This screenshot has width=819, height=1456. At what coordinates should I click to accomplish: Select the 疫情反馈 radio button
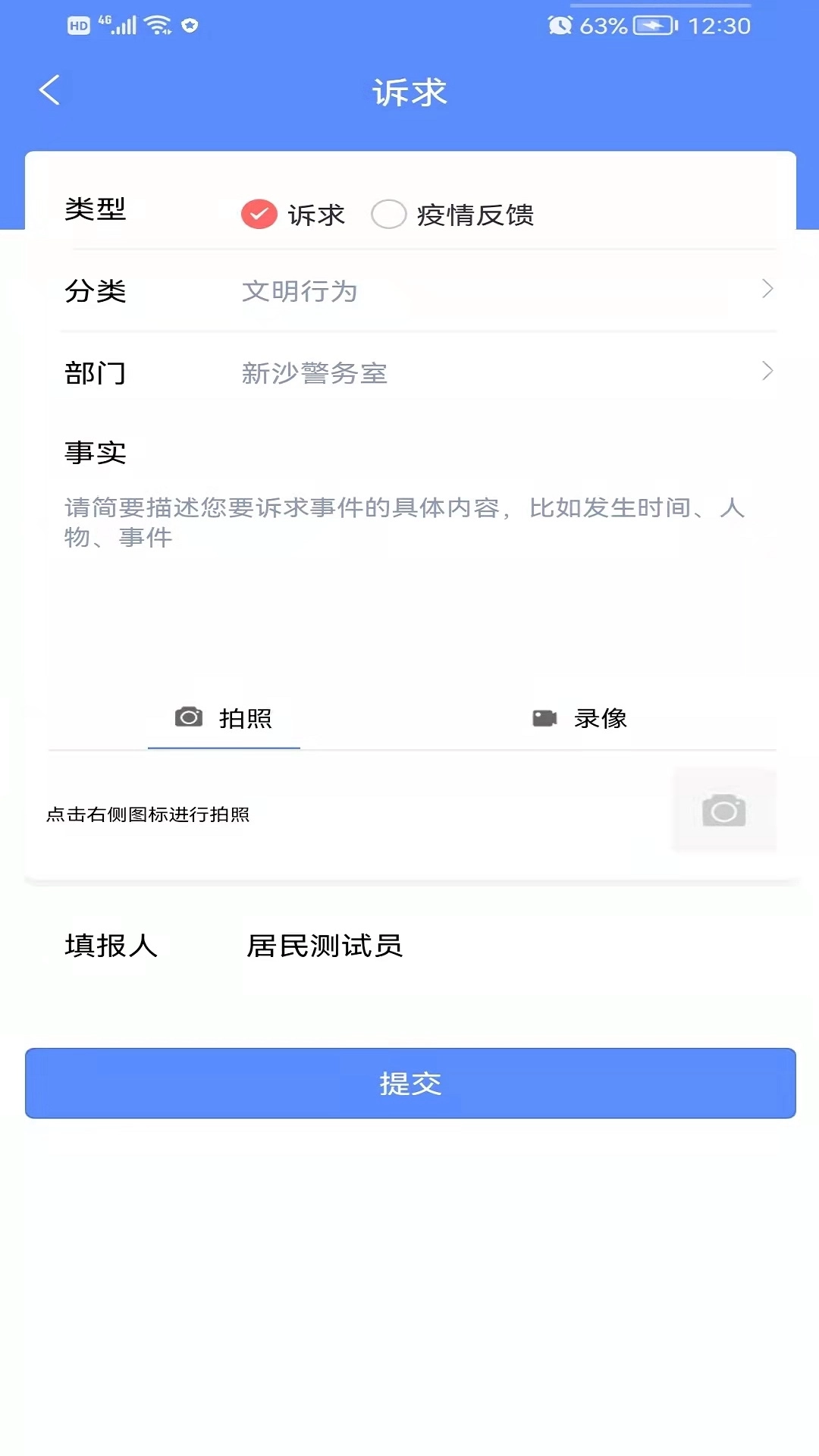pos(388,214)
